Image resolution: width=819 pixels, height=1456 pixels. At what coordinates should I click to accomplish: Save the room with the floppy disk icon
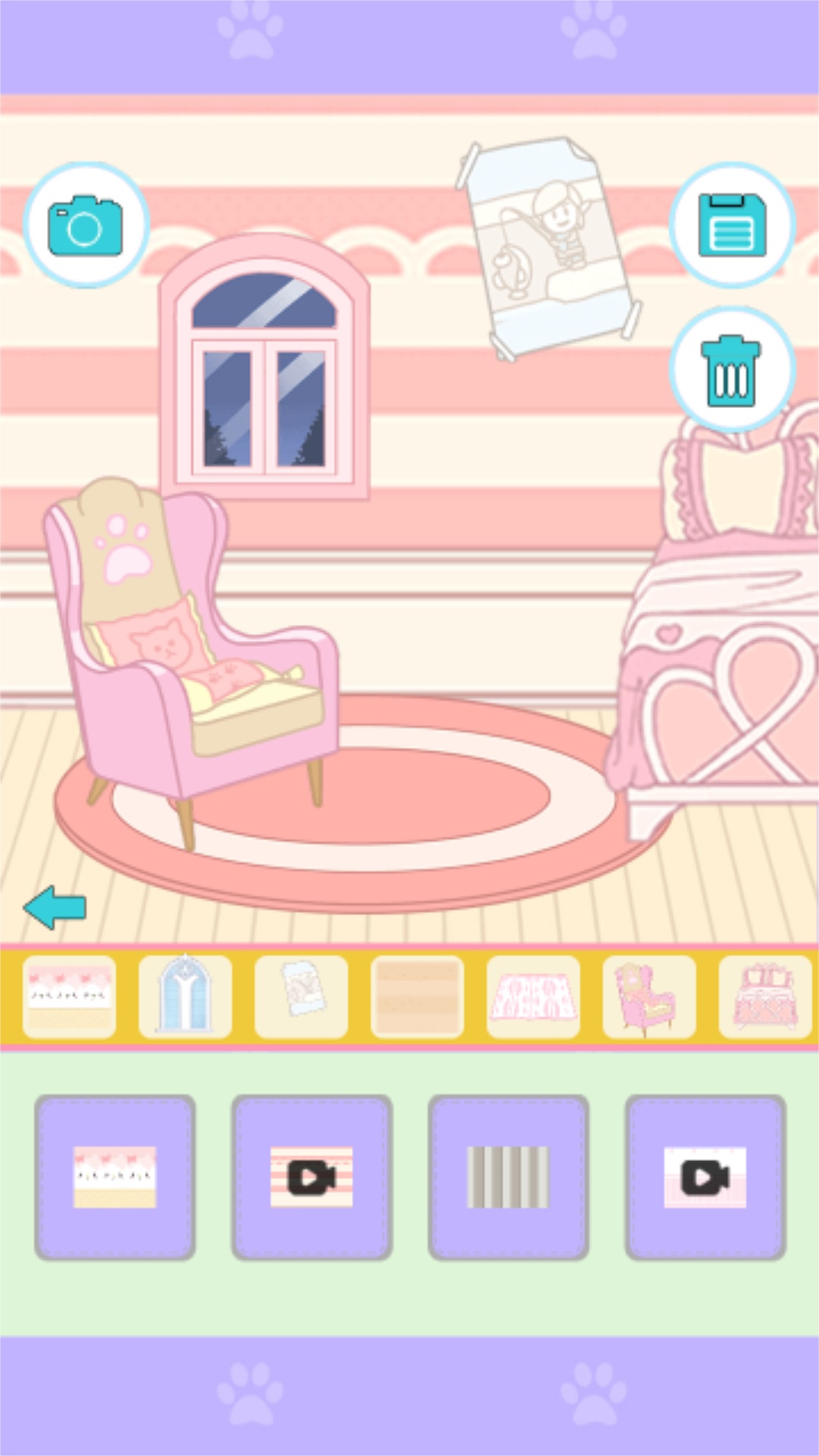pos(732,225)
